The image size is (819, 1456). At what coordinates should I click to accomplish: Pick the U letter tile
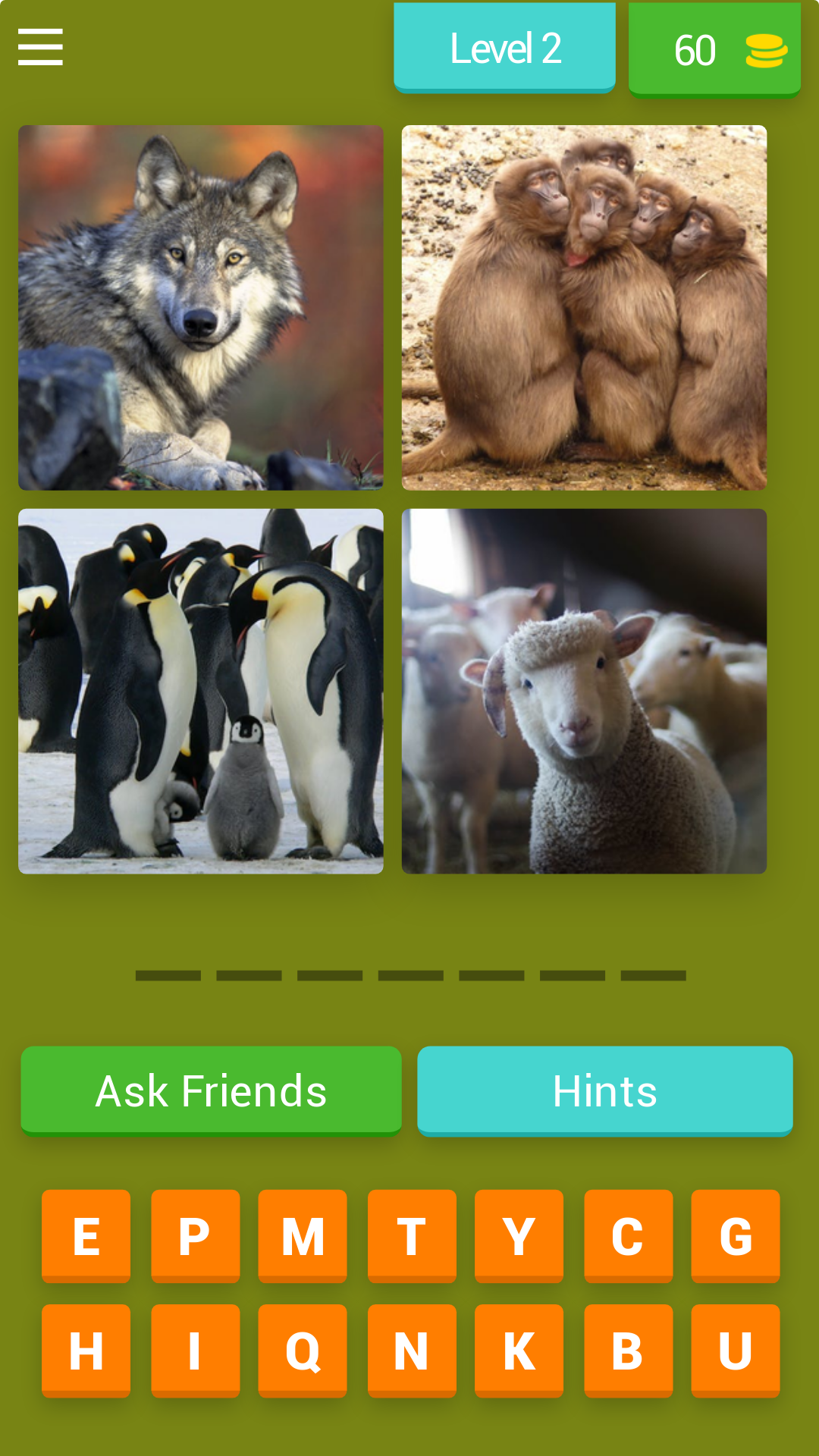click(x=735, y=1350)
